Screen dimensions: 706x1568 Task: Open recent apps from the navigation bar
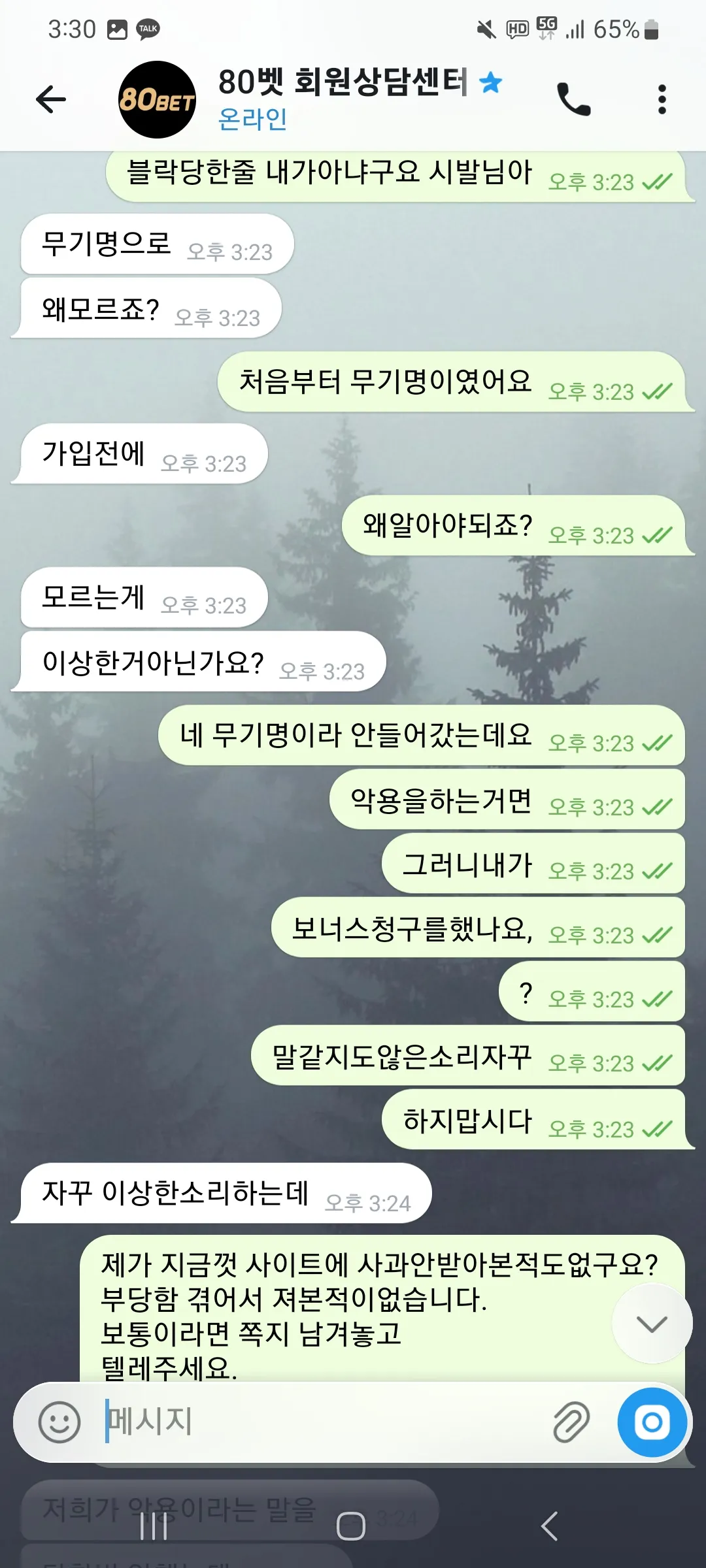pos(154,1526)
